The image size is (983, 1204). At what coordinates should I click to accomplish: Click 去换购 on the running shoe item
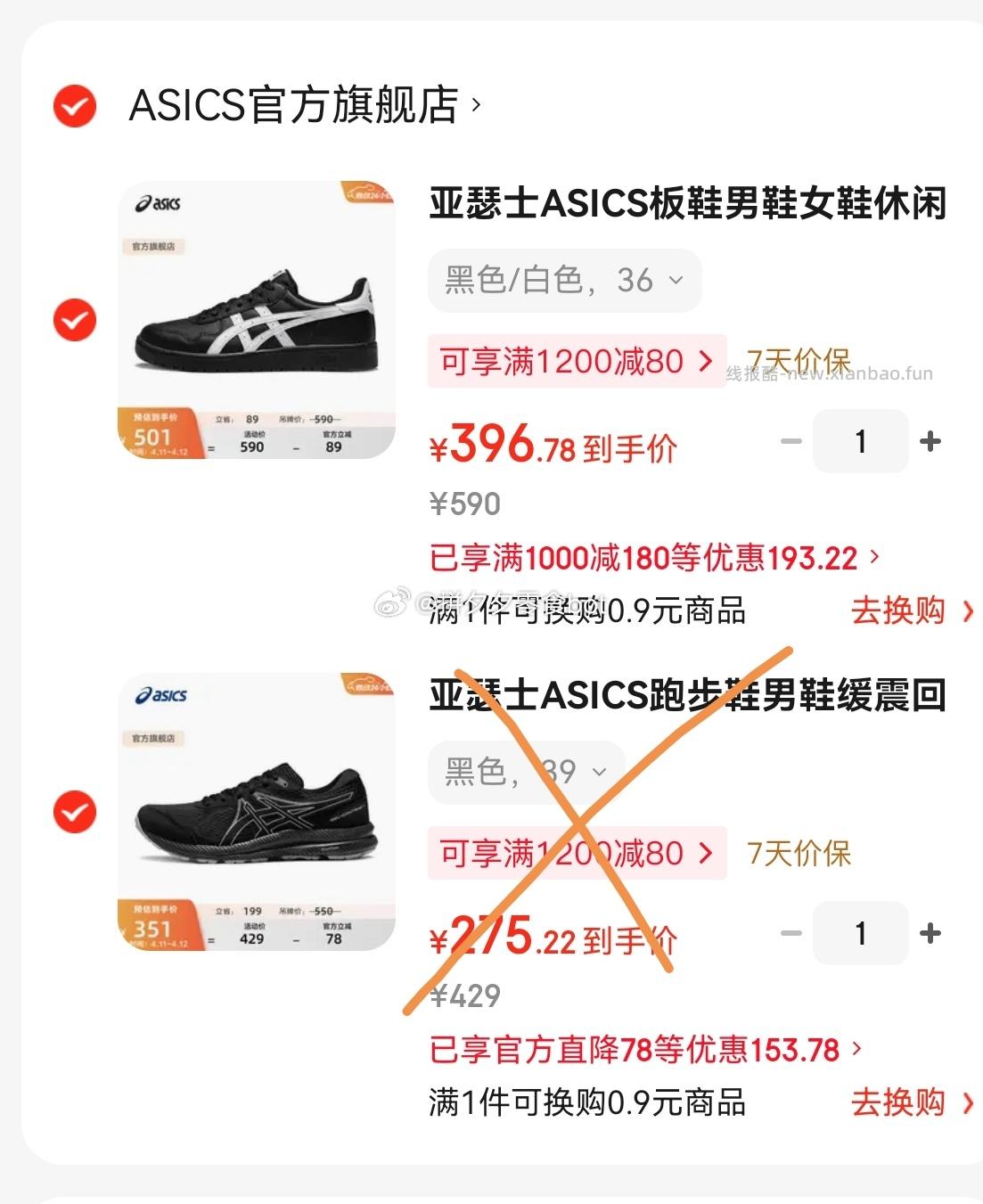pyautogui.click(x=900, y=1104)
